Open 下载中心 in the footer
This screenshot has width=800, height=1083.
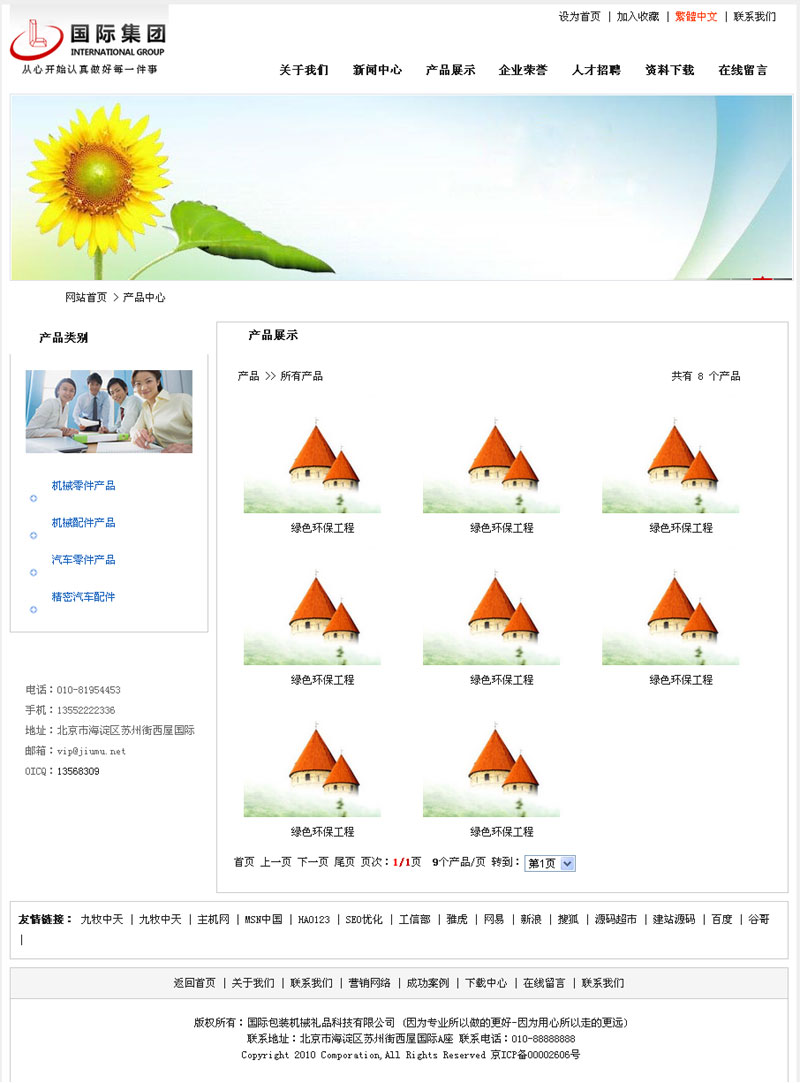click(x=486, y=983)
